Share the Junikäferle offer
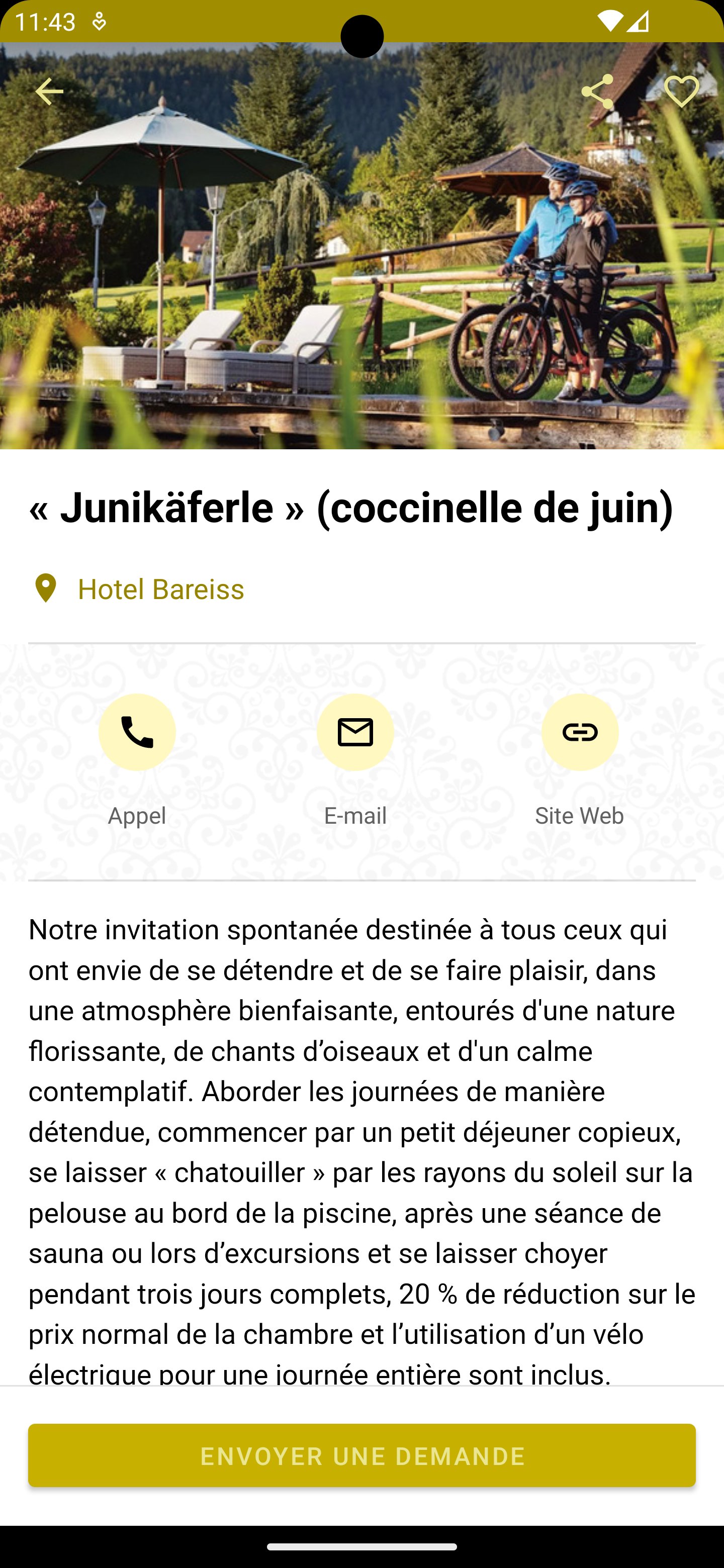Viewport: 724px width, 1568px height. click(597, 92)
